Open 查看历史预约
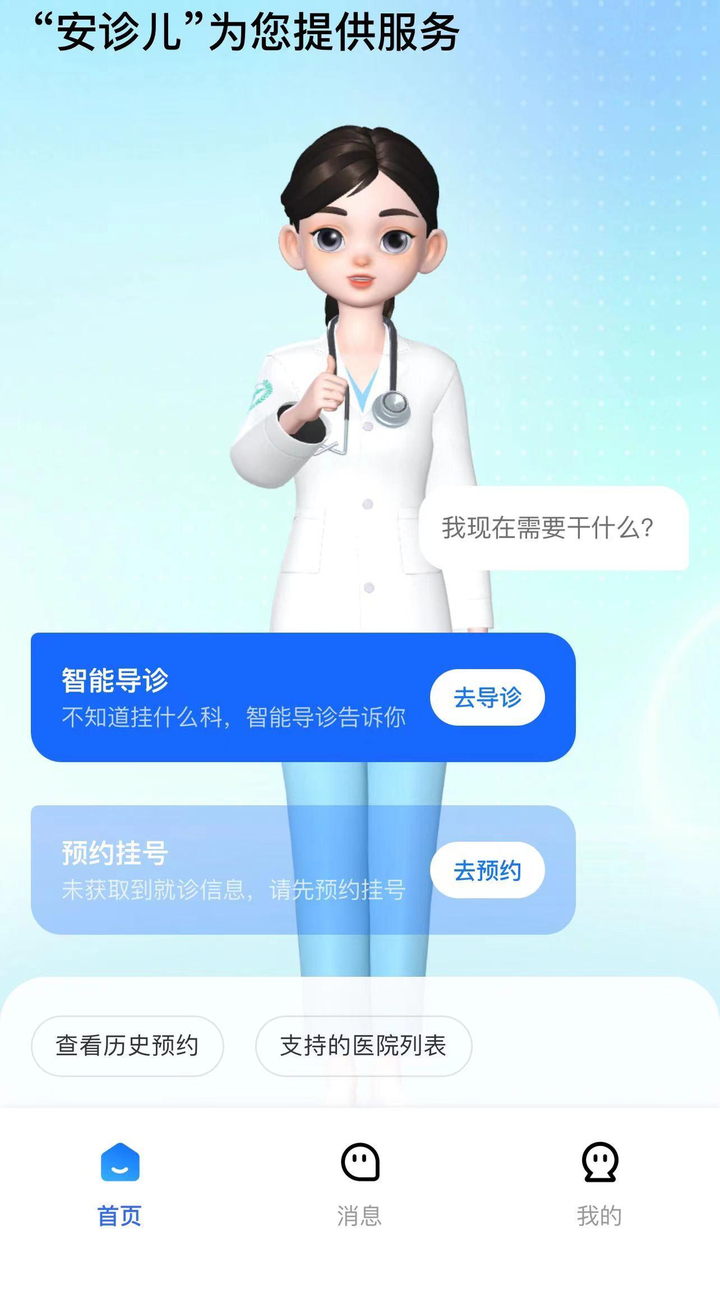The height and width of the screenshot is (1299, 720). [127, 1046]
